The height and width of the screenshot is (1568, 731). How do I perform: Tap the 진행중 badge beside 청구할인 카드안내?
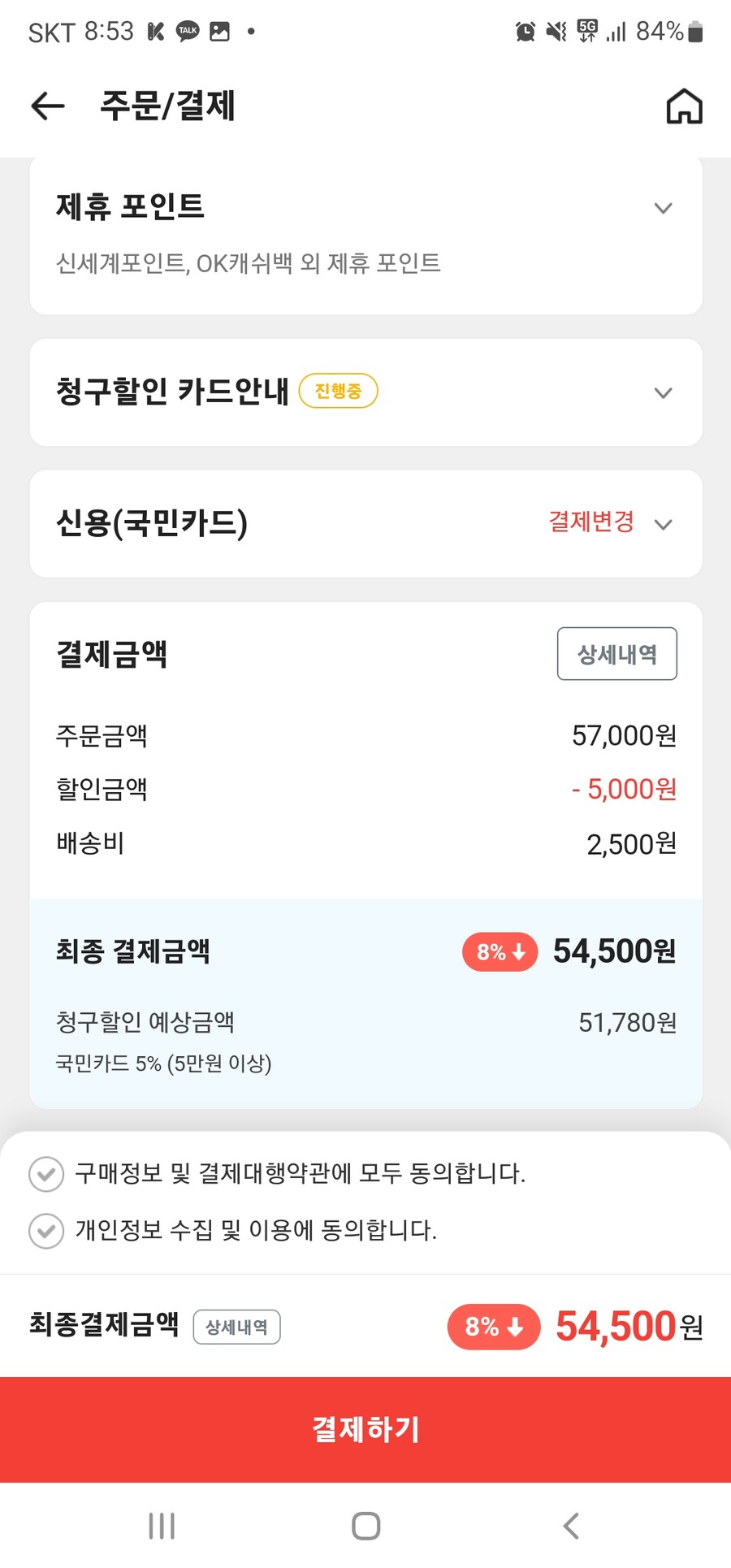tap(338, 391)
